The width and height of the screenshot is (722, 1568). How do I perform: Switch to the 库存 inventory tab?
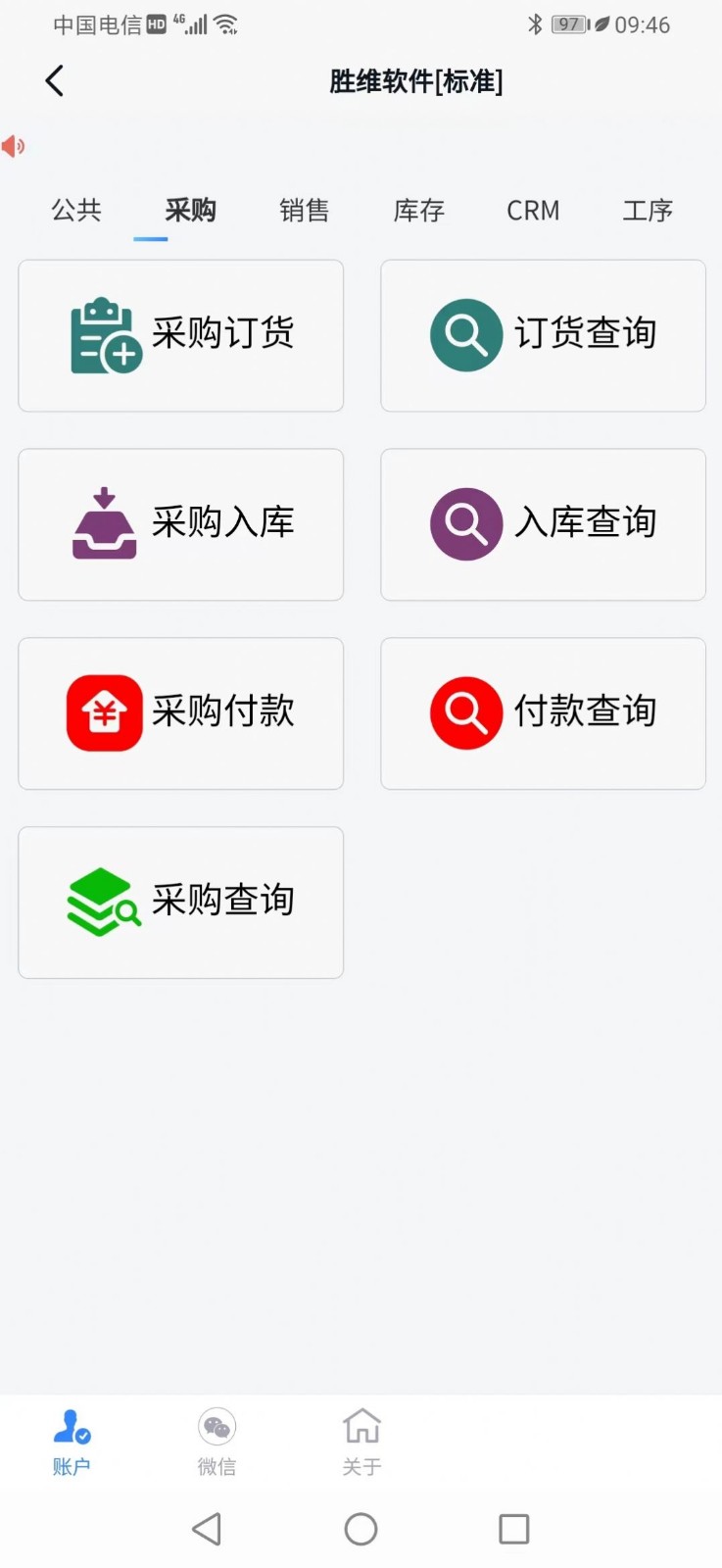418,210
